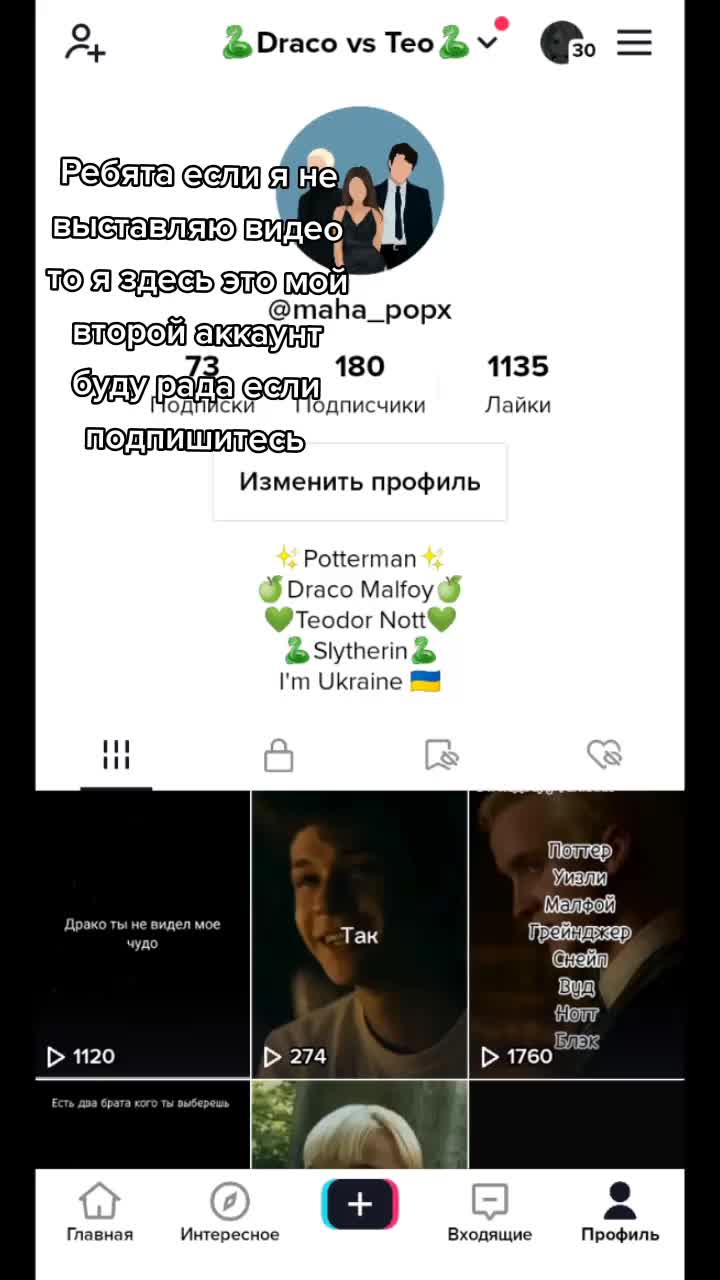Go to the Главная tab
This screenshot has height=1280, width=720.
pos(100,1212)
